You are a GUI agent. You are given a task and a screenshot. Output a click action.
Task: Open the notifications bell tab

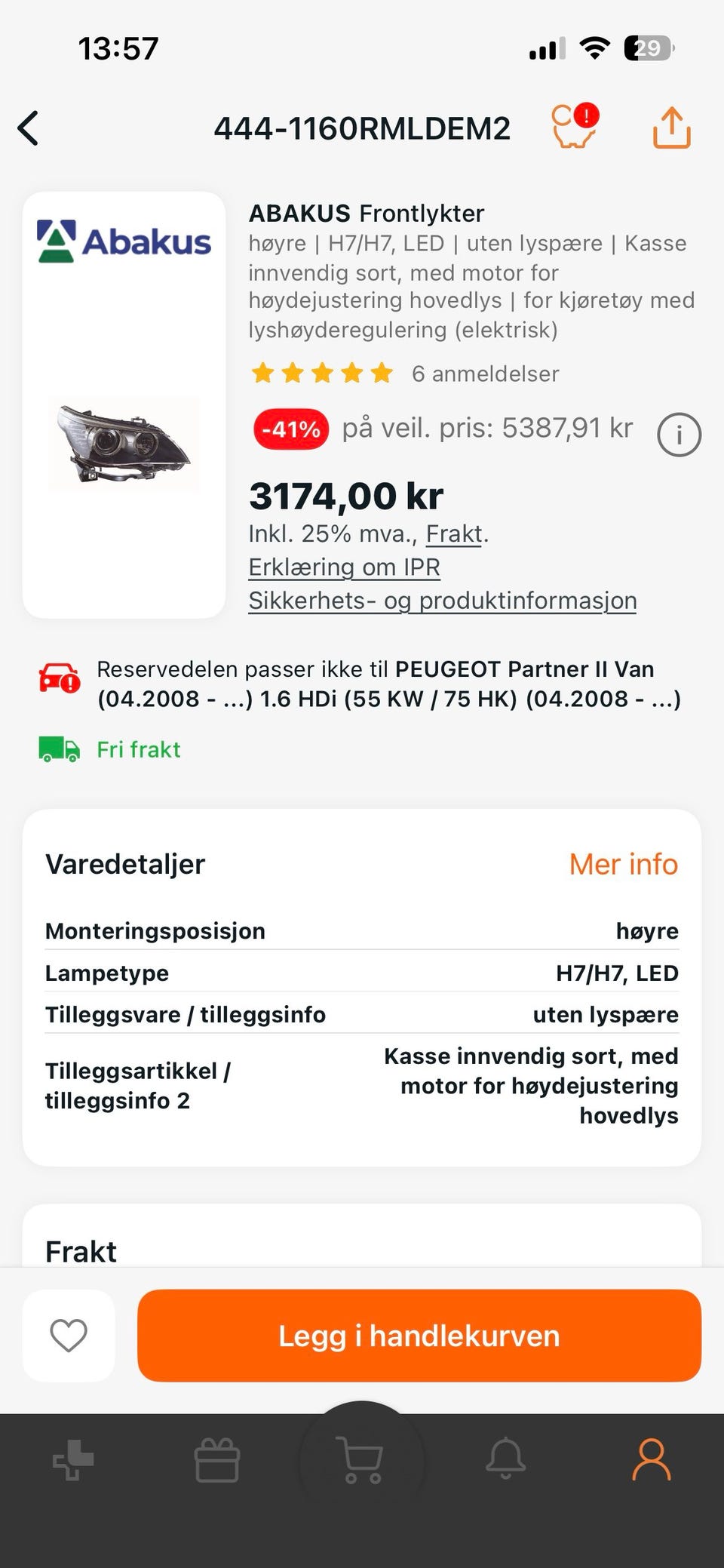tap(505, 1458)
